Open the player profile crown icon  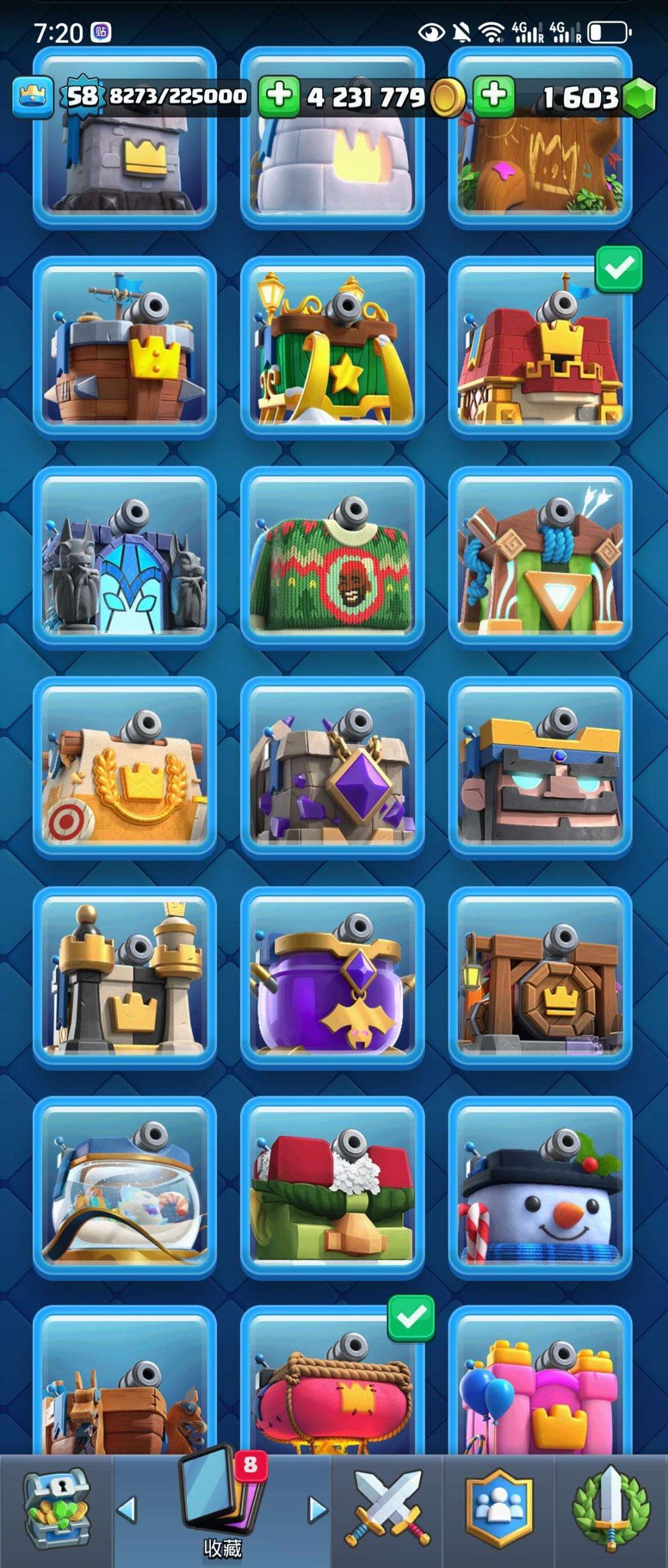pos(32,96)
